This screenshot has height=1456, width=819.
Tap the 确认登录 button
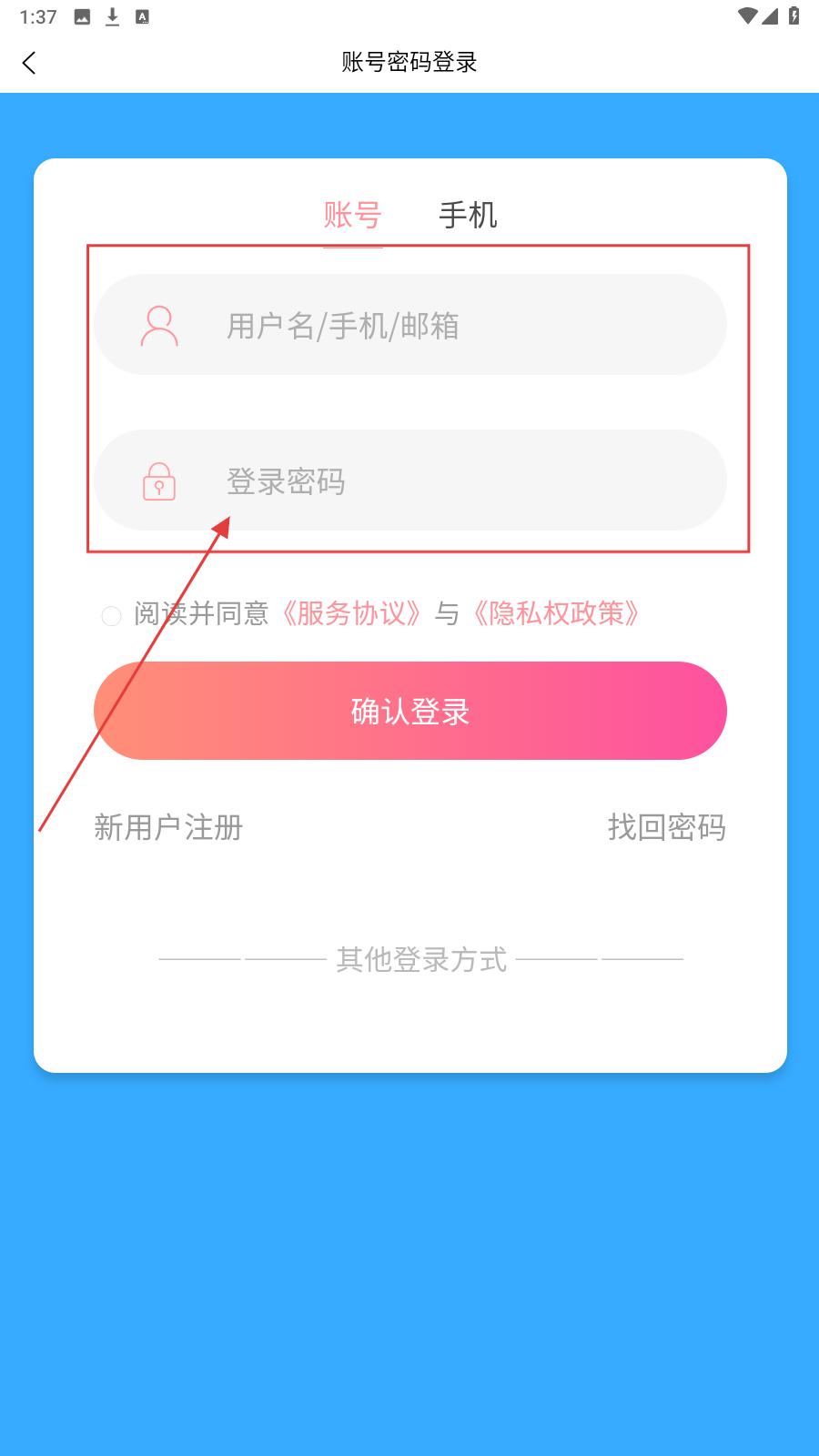(409, 711)
